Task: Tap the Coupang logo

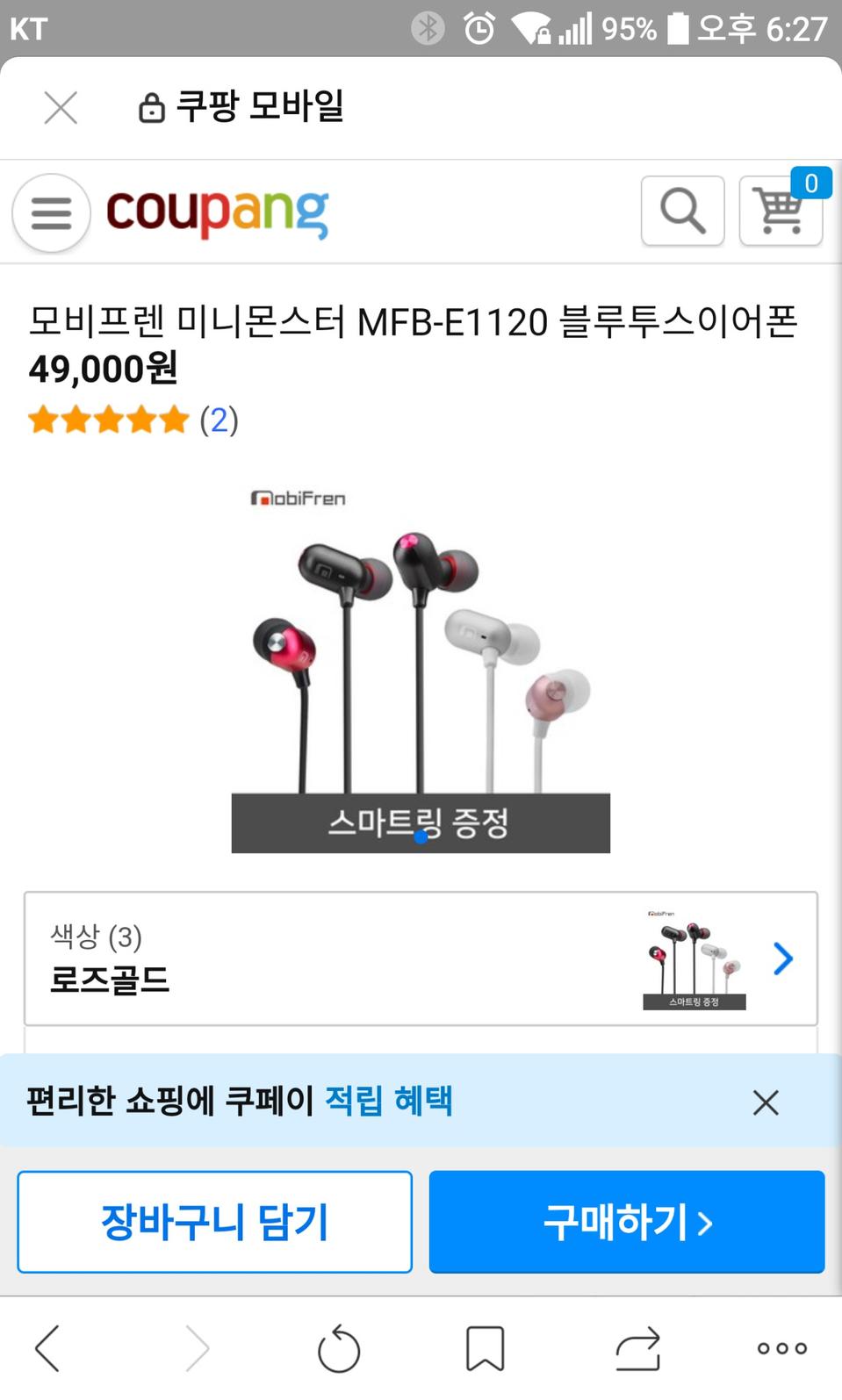Action: pos(217,212)
